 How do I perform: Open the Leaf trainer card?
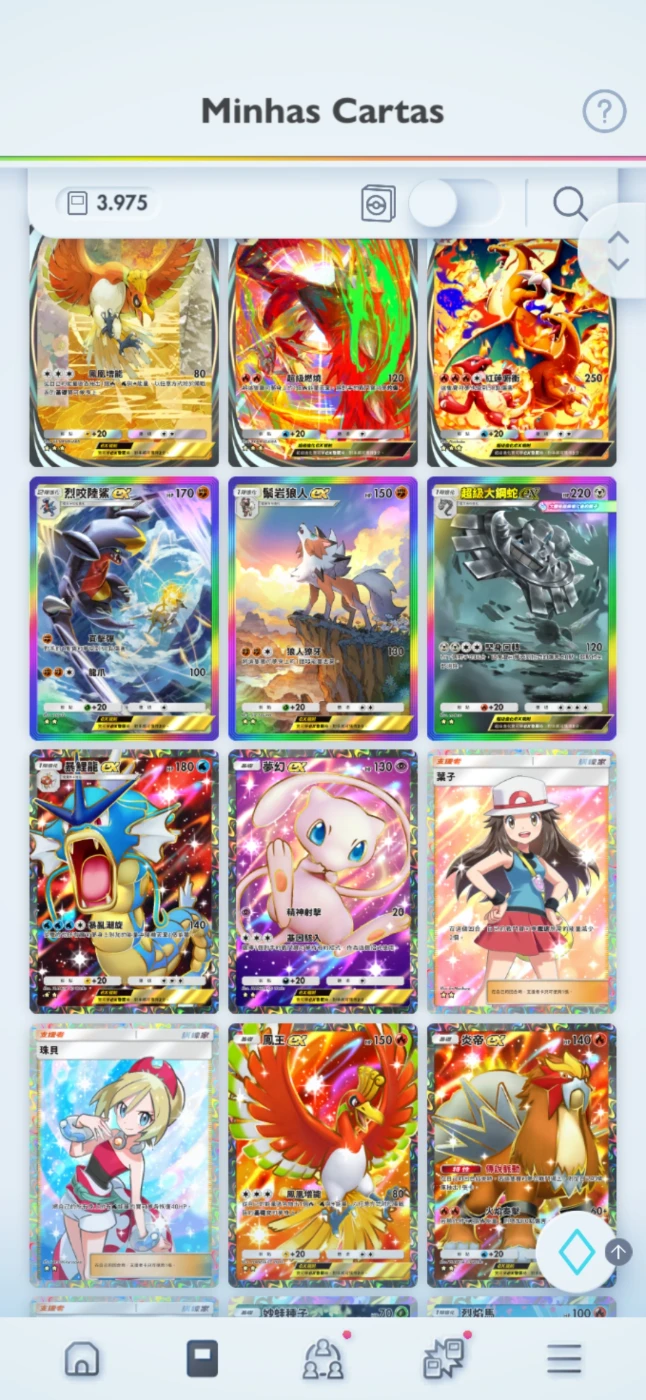(521, 882)
